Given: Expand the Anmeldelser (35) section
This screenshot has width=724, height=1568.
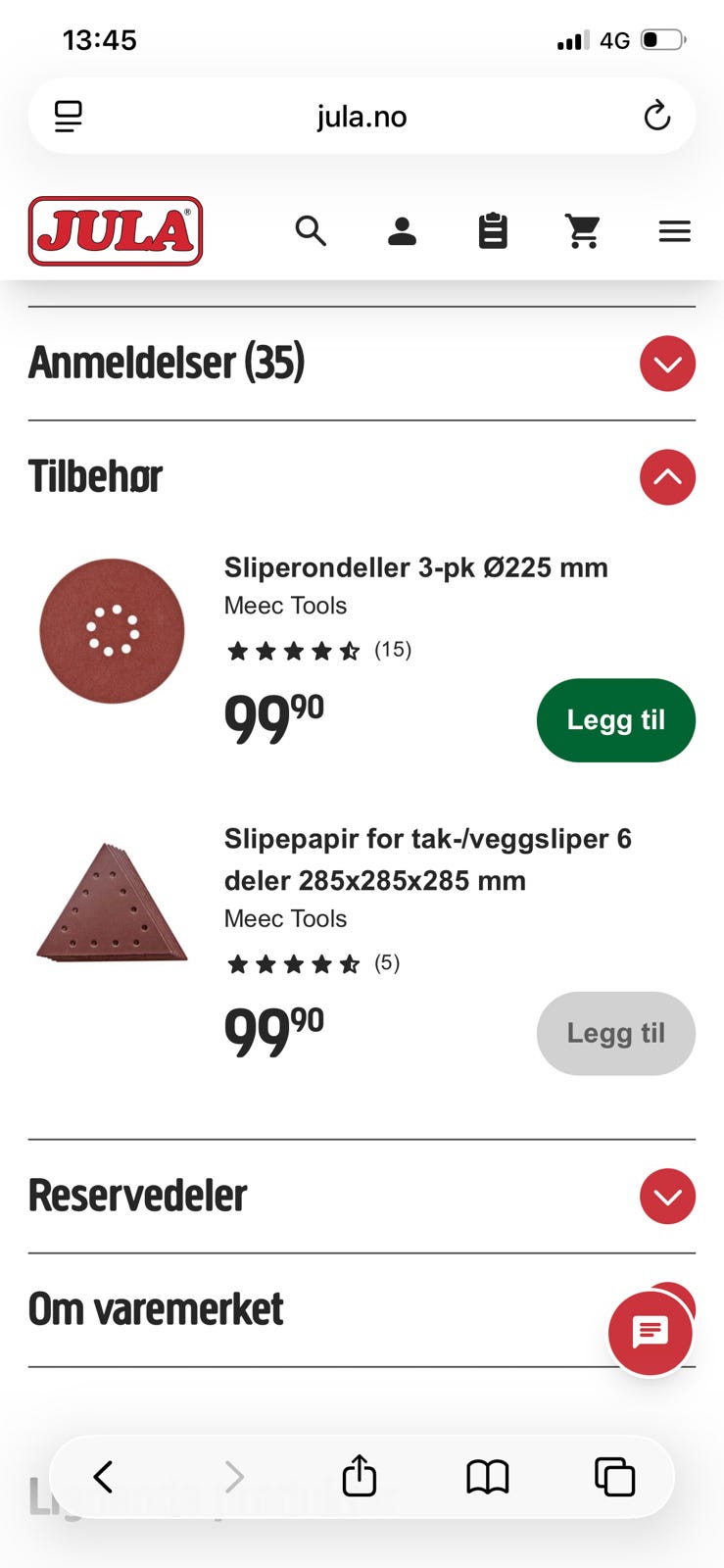Looking at the screenshot, I should click(667, 364).
